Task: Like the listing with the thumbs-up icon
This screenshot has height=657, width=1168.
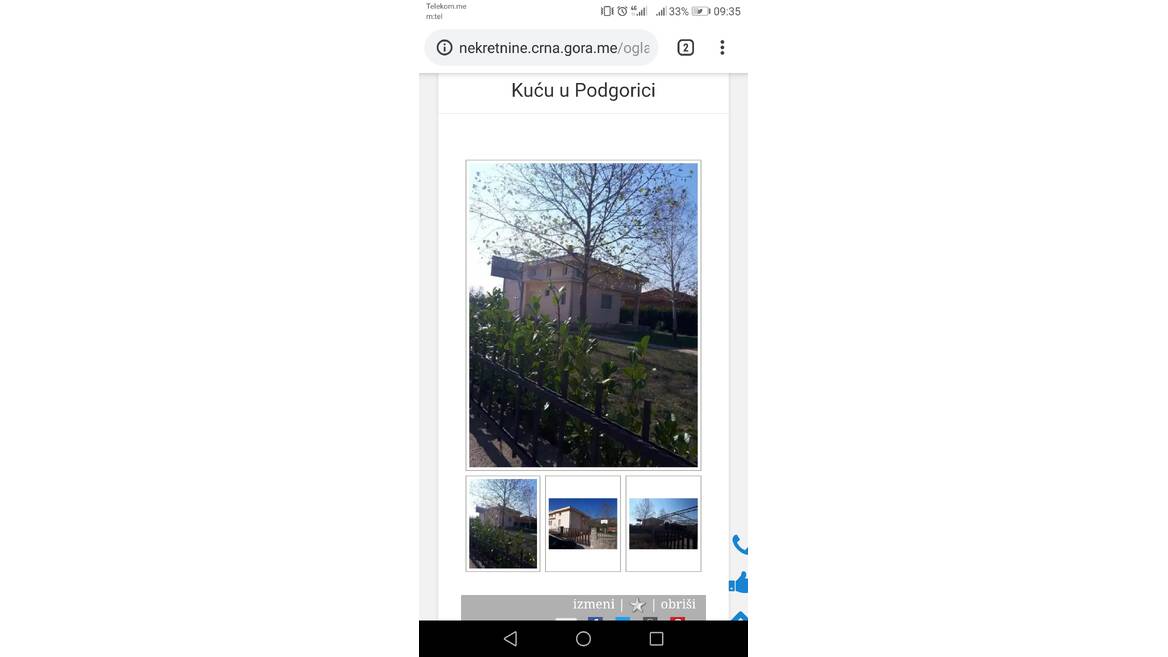Action: pos(739,582)
